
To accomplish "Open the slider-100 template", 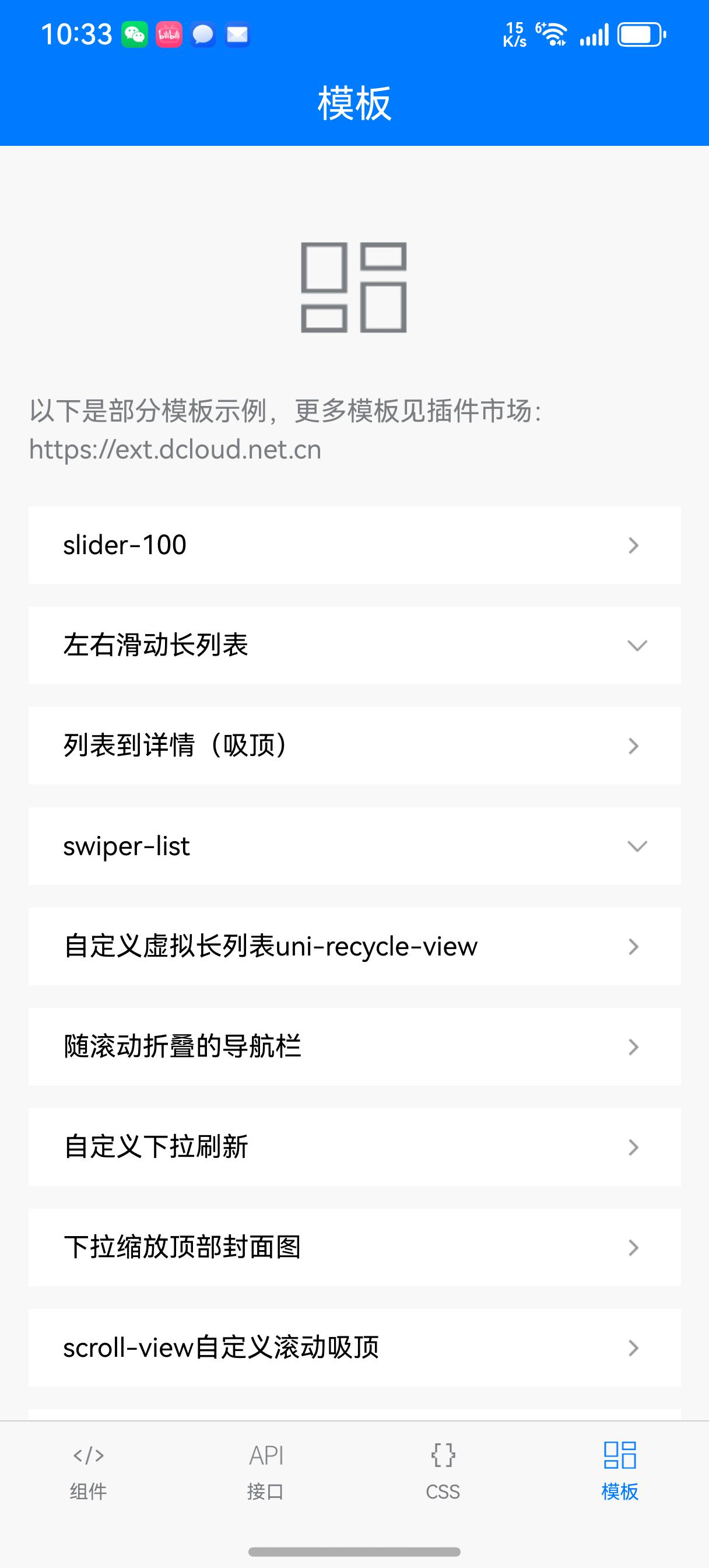I will [x=354, y=545].
